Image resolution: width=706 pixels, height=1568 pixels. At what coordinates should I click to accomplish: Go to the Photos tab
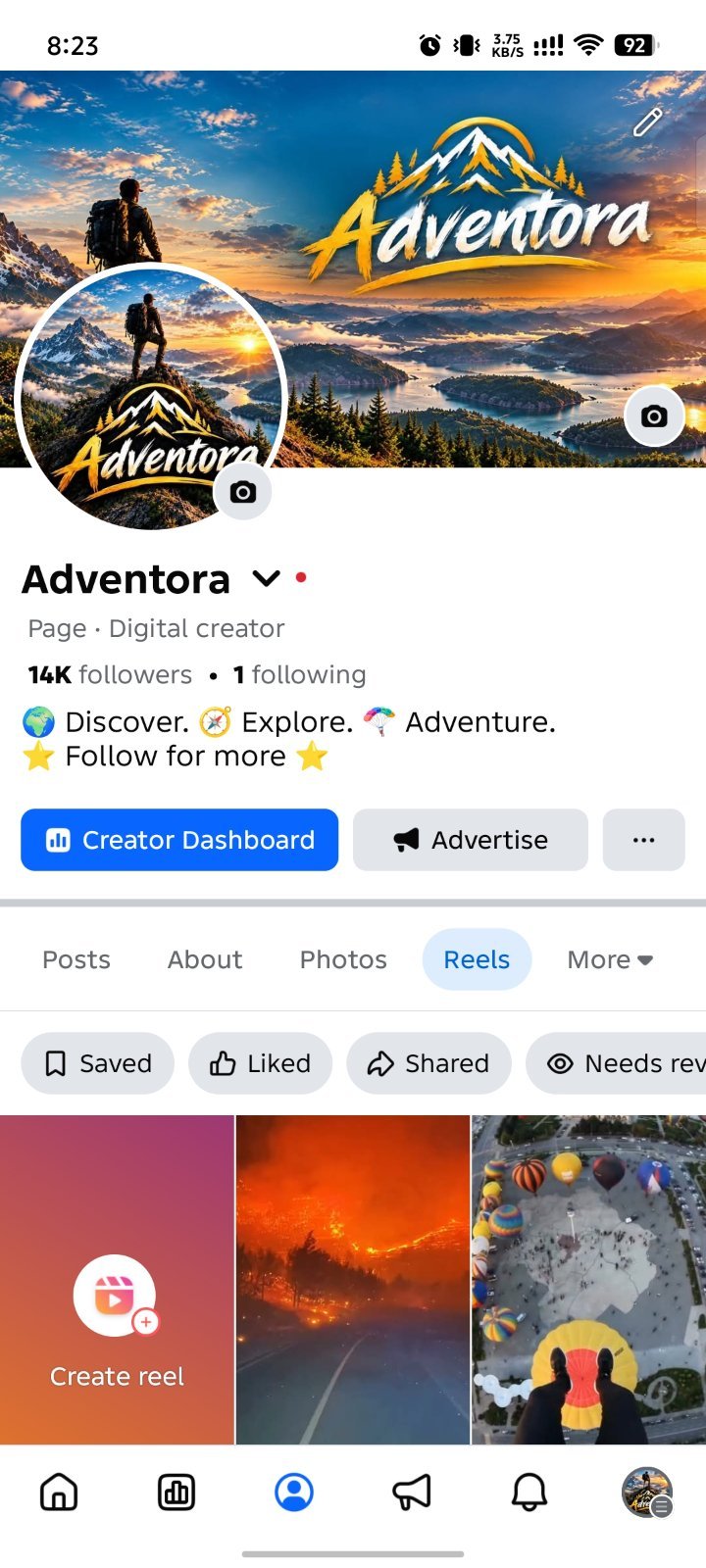343,959
